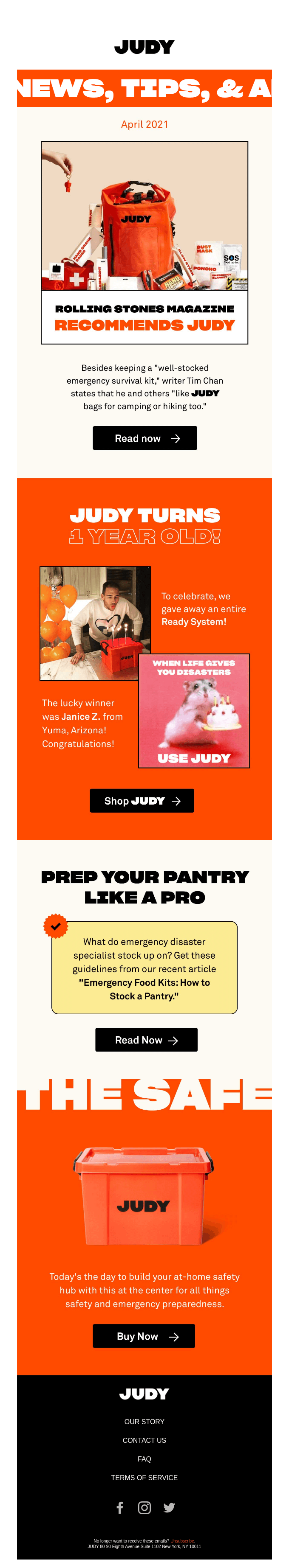Tap Read Now under the pantry article
Viewport: 289px width, 1568px height.
pos(146,1040)
